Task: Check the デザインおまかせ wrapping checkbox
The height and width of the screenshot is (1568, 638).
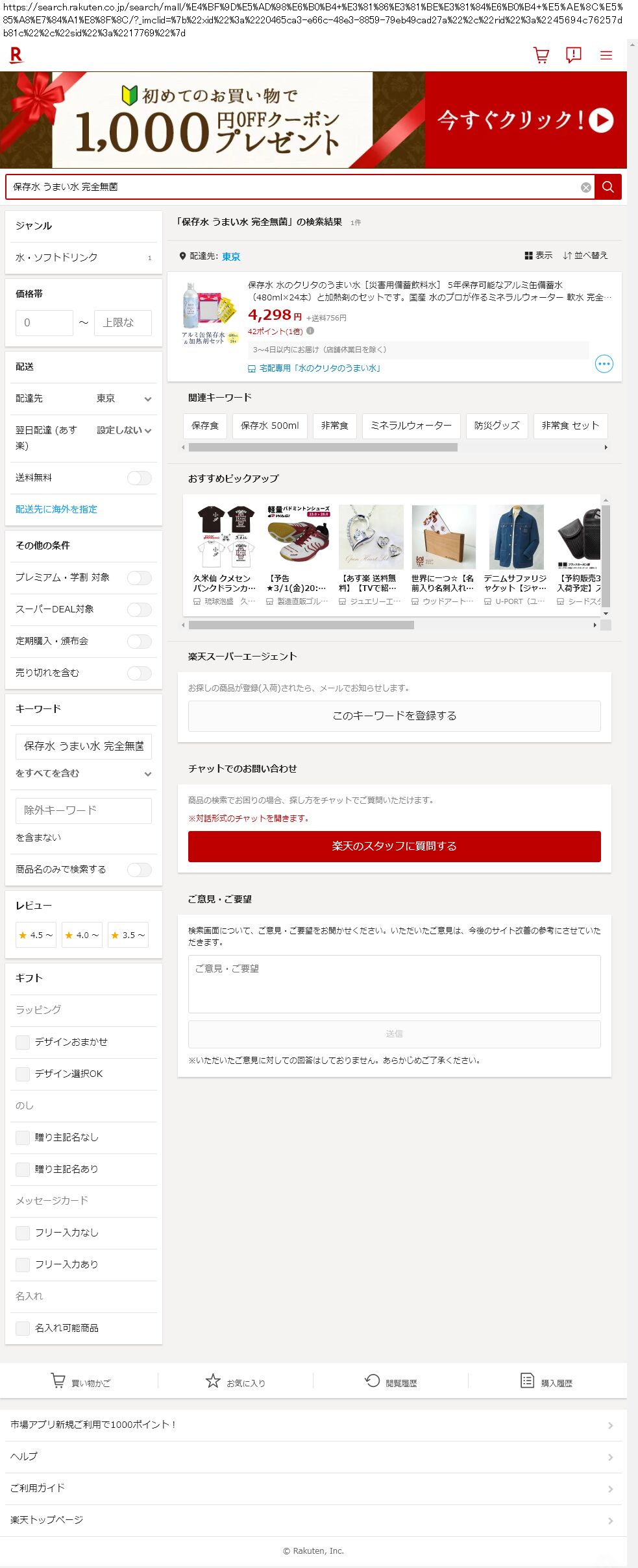Action: click(x=23, y=1042)
